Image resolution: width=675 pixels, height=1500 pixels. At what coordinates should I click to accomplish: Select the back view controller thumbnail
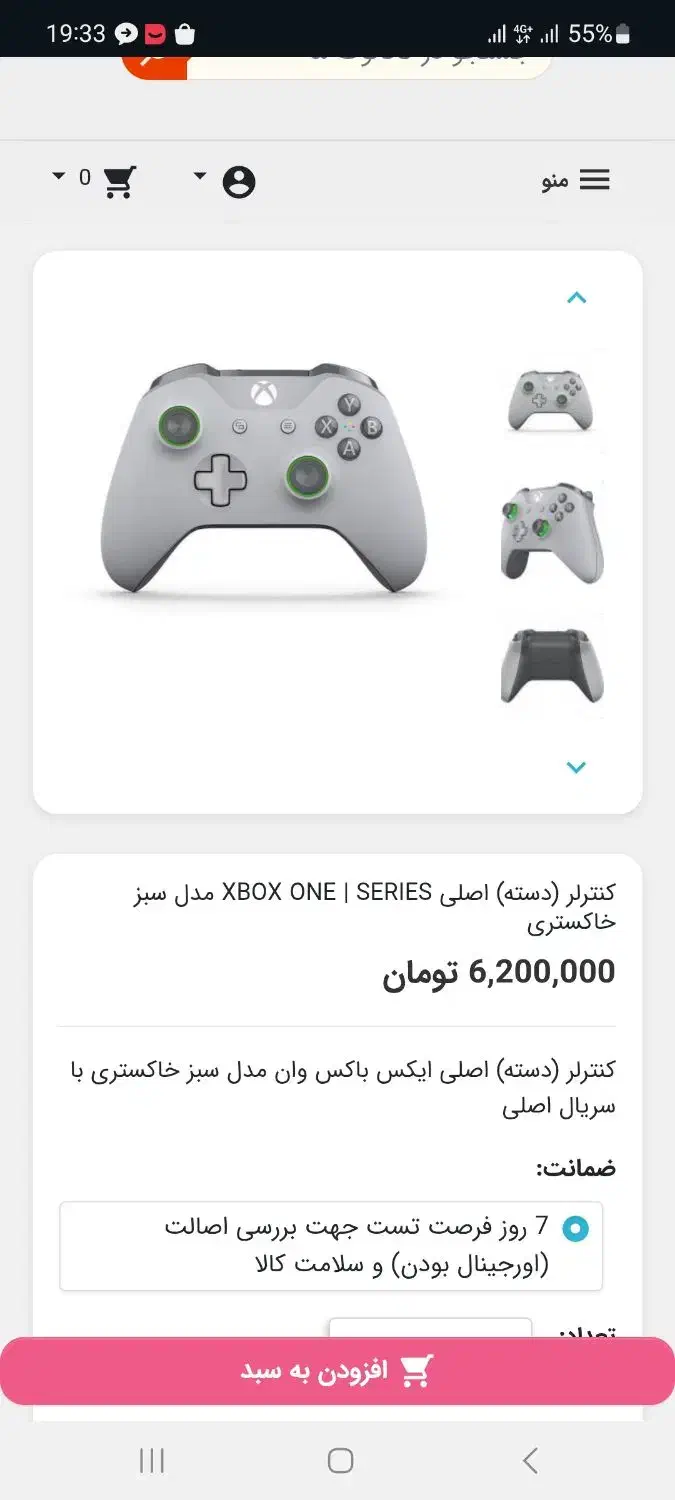[551, 665]
